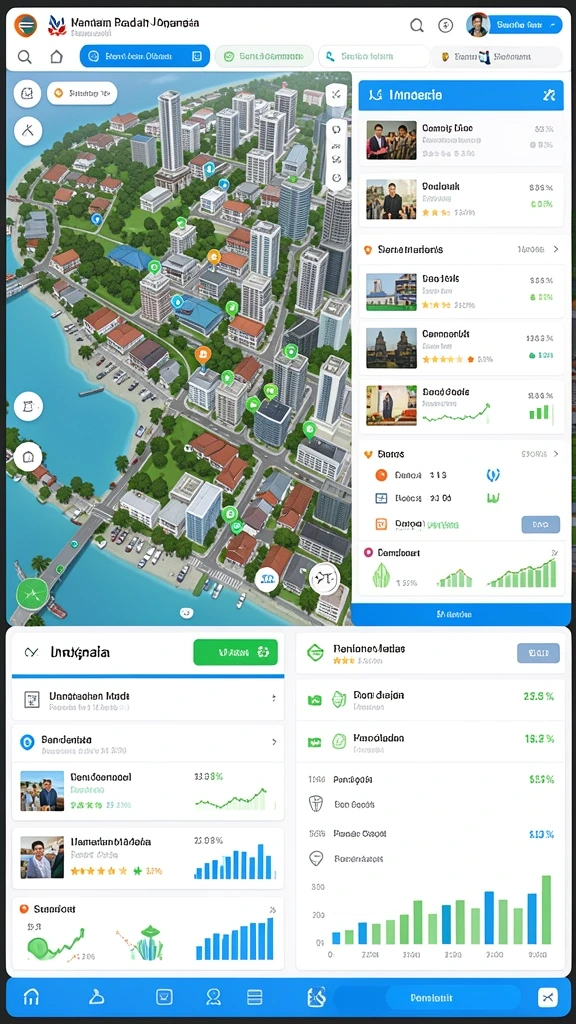Viewport: 576px width, 1024px height.
Task: Select the blue highlighted top tab
Action: point(144,56)
